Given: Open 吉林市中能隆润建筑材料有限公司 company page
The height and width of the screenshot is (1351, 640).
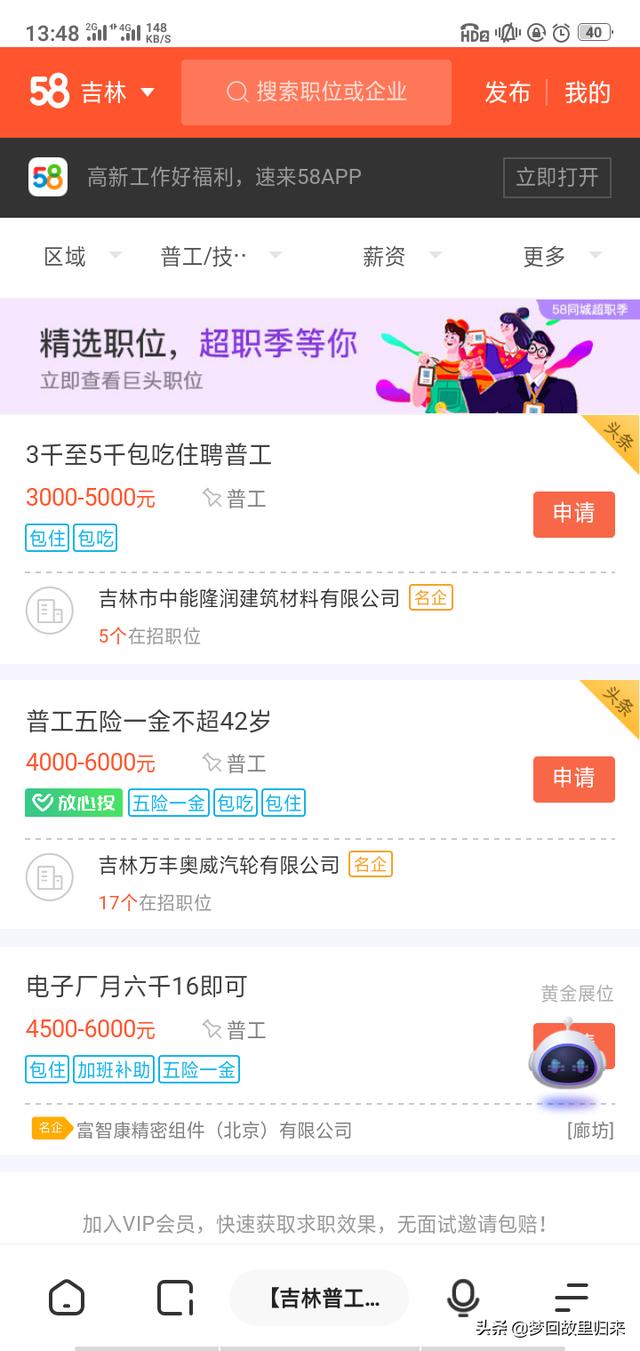Looking at the screenshot, I should [x=249, y=599].
